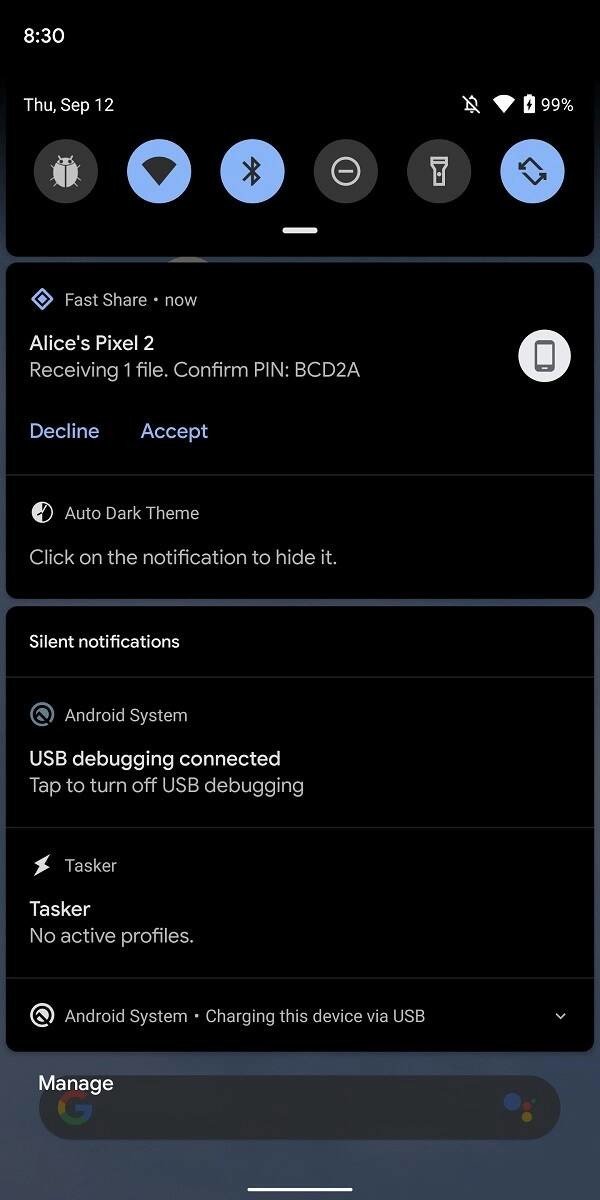Decline the Fast Share file

coord(65,431)
